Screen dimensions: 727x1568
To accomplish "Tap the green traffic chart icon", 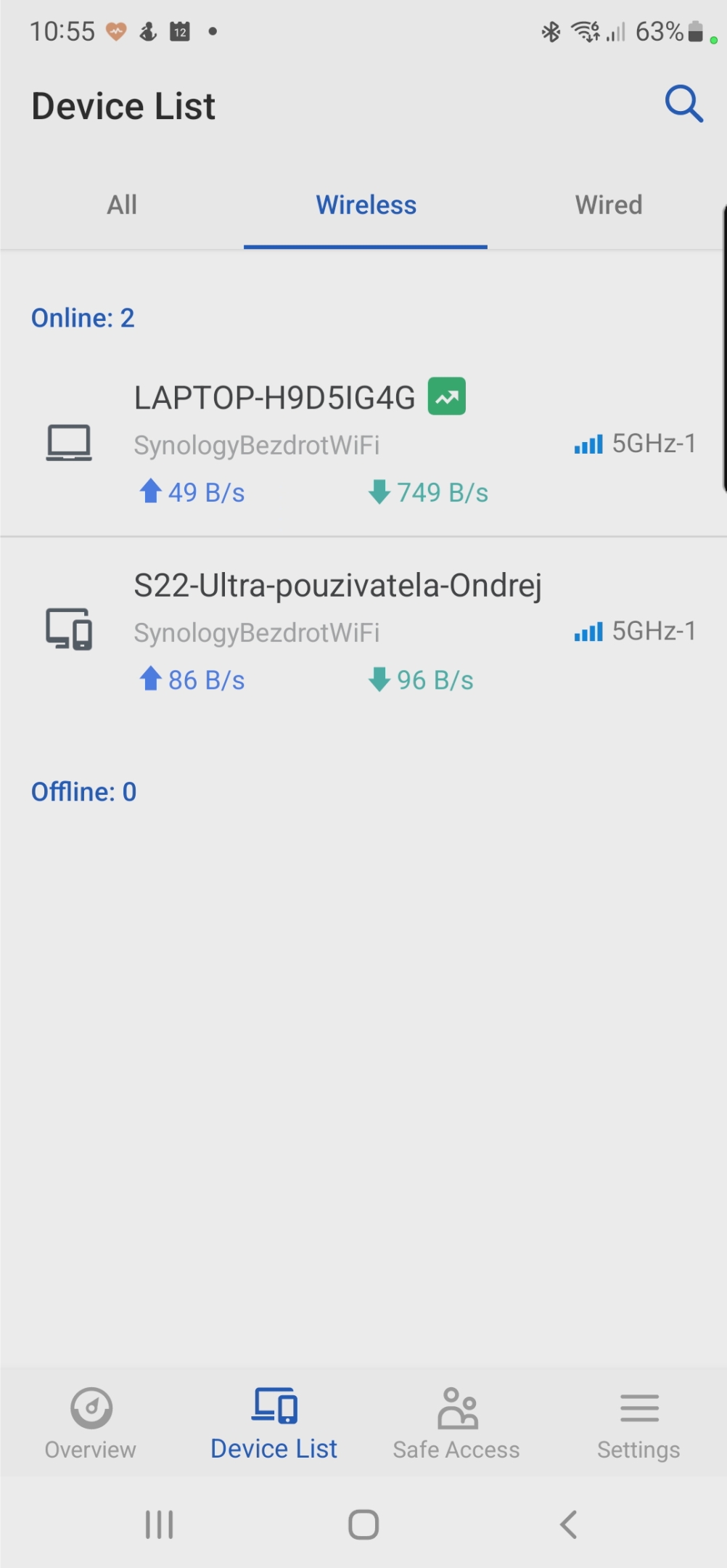I will (447, 396).
